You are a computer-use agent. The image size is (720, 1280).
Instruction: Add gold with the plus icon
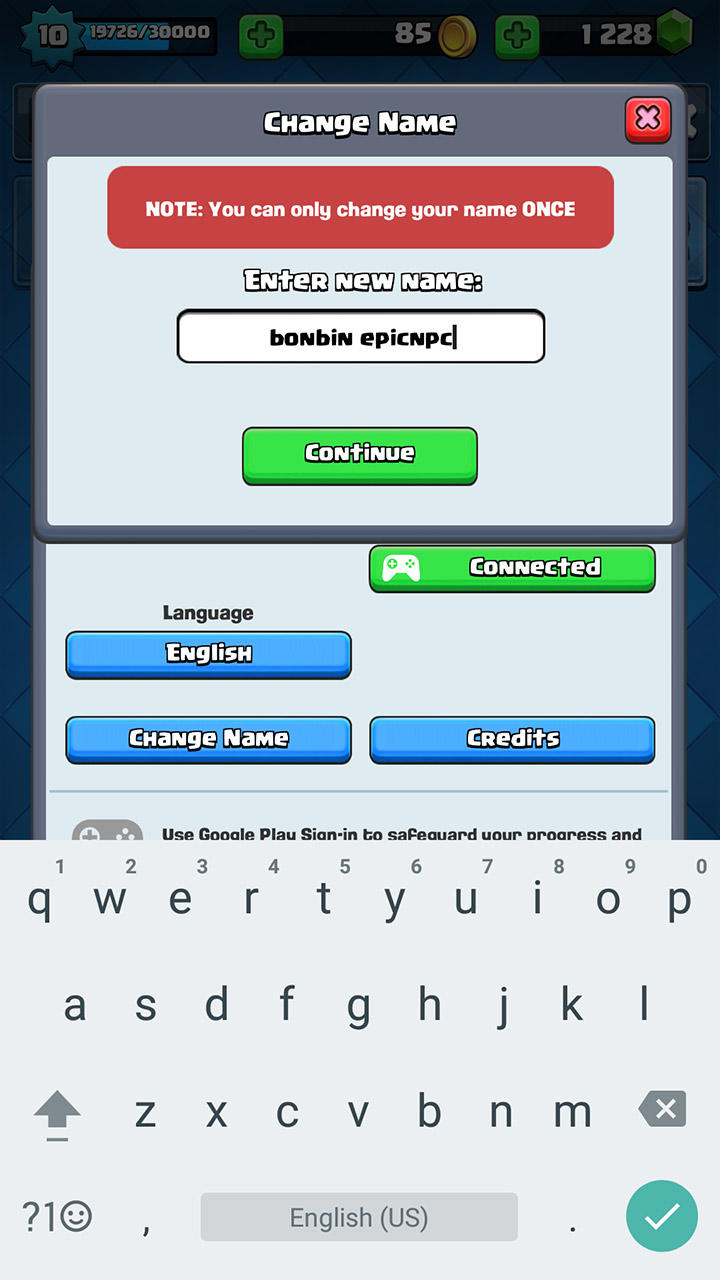tap(261, 37)
